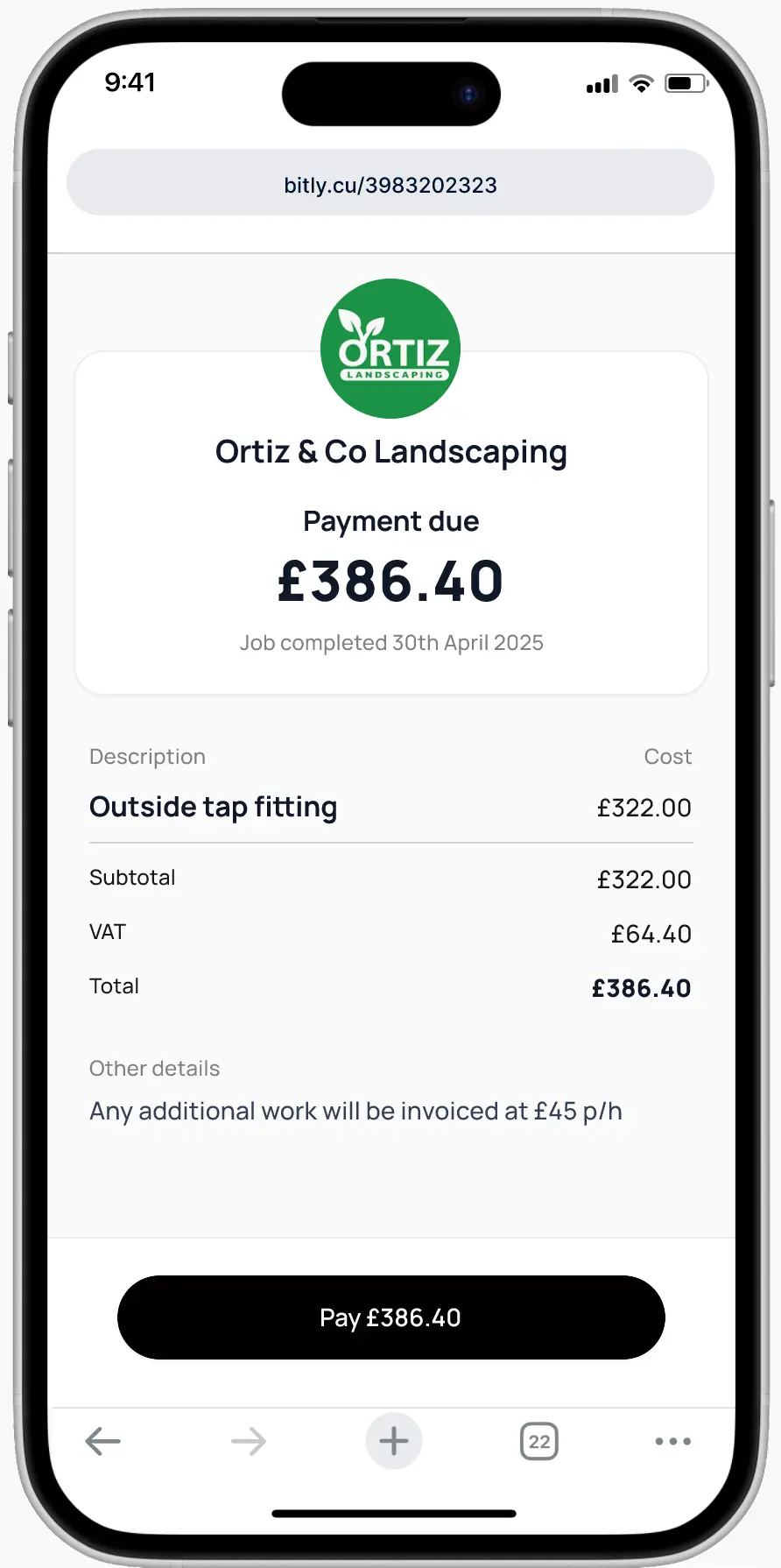Go forward to the next page

coord(249,1441)
